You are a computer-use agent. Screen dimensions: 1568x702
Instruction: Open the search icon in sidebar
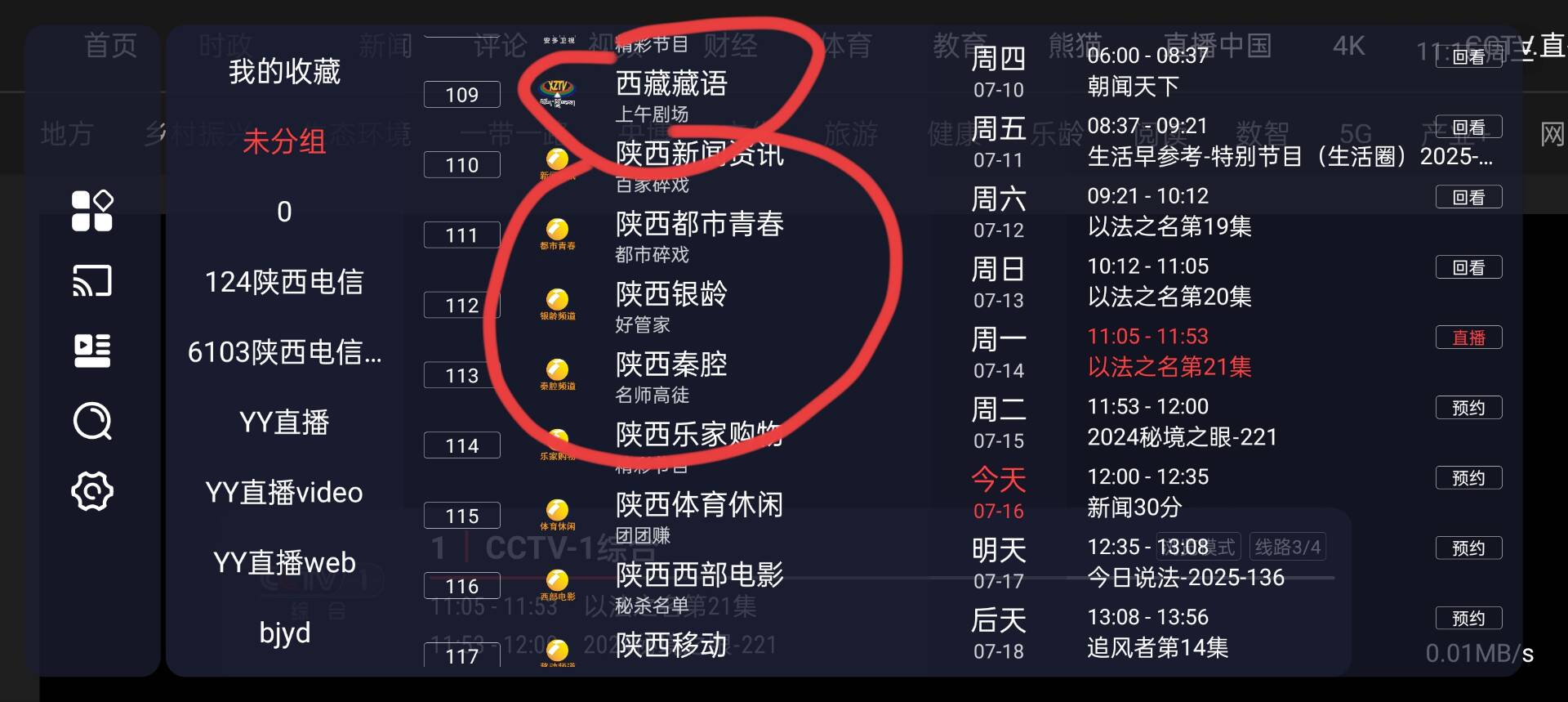pos(92,422)
